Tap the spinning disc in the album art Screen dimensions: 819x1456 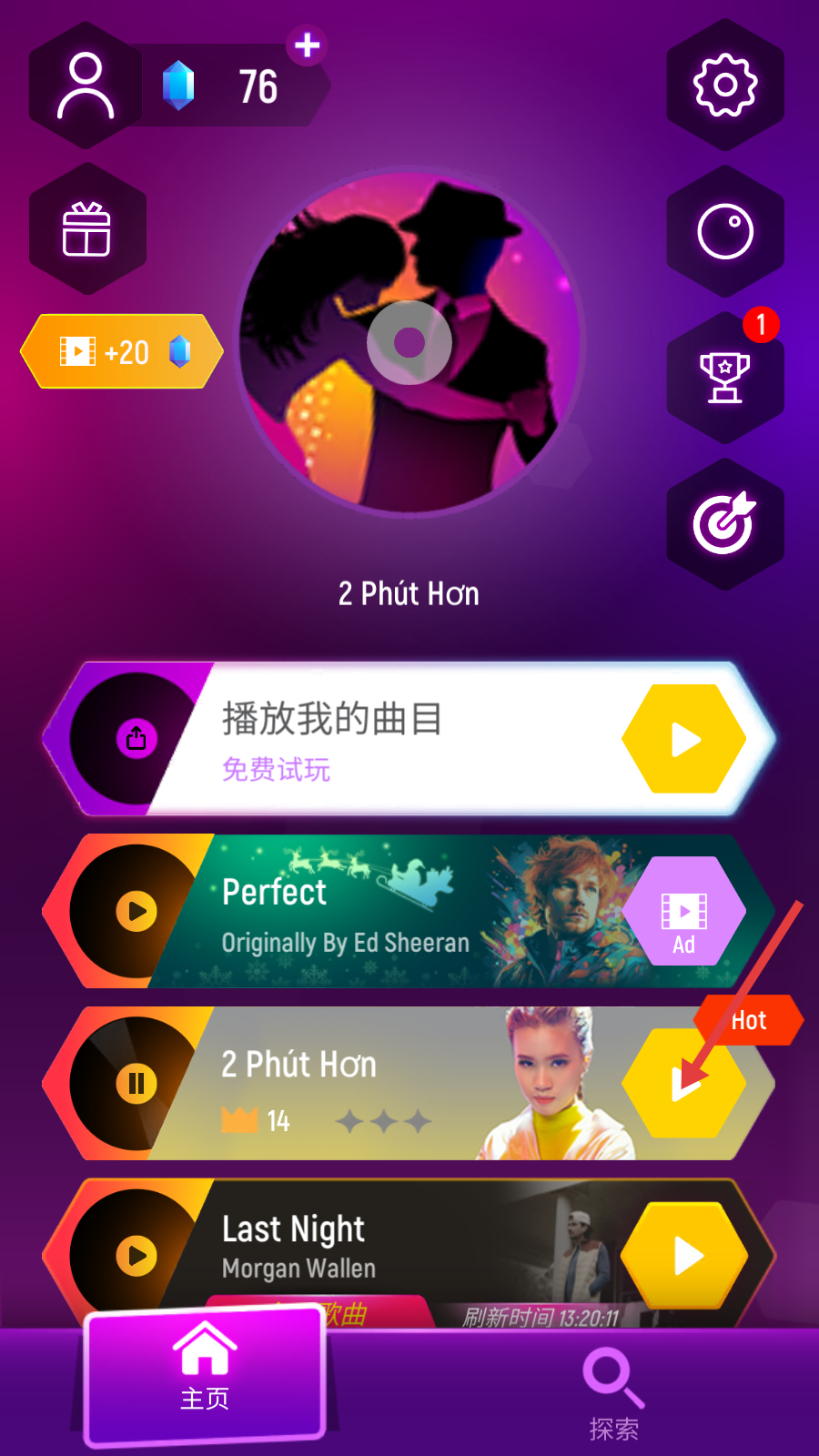409,343
